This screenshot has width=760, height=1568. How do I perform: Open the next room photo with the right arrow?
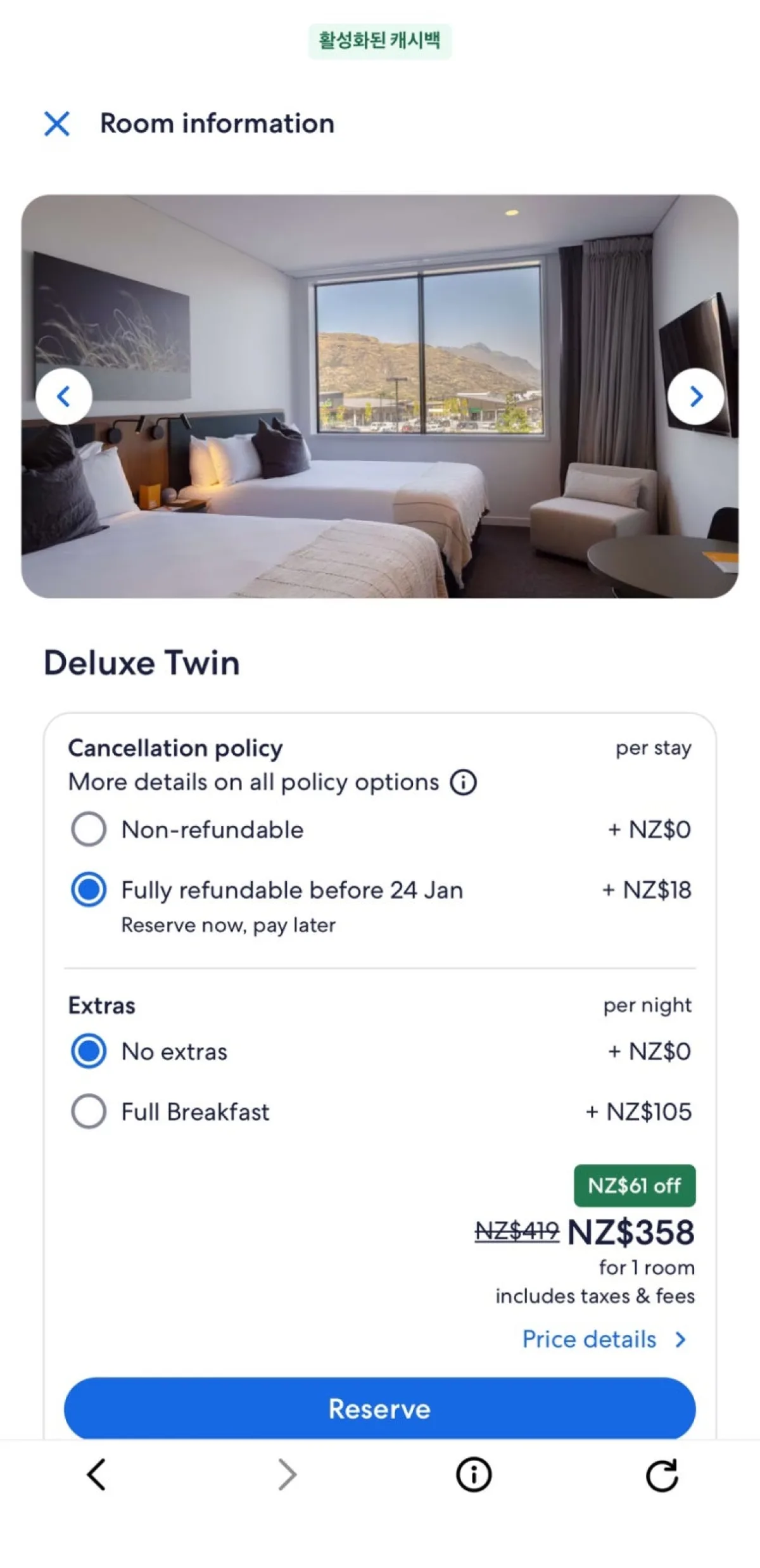695,396
